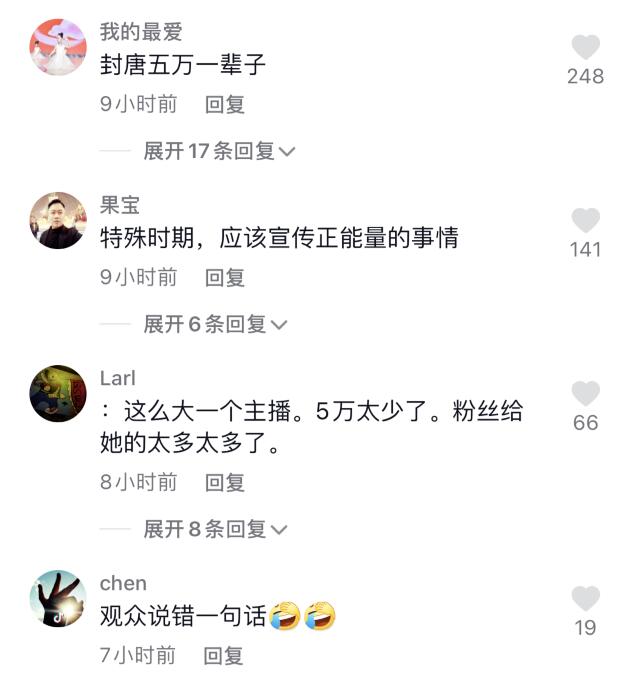Expand 8 replies under Larl's comment

[x=215, y=529]
